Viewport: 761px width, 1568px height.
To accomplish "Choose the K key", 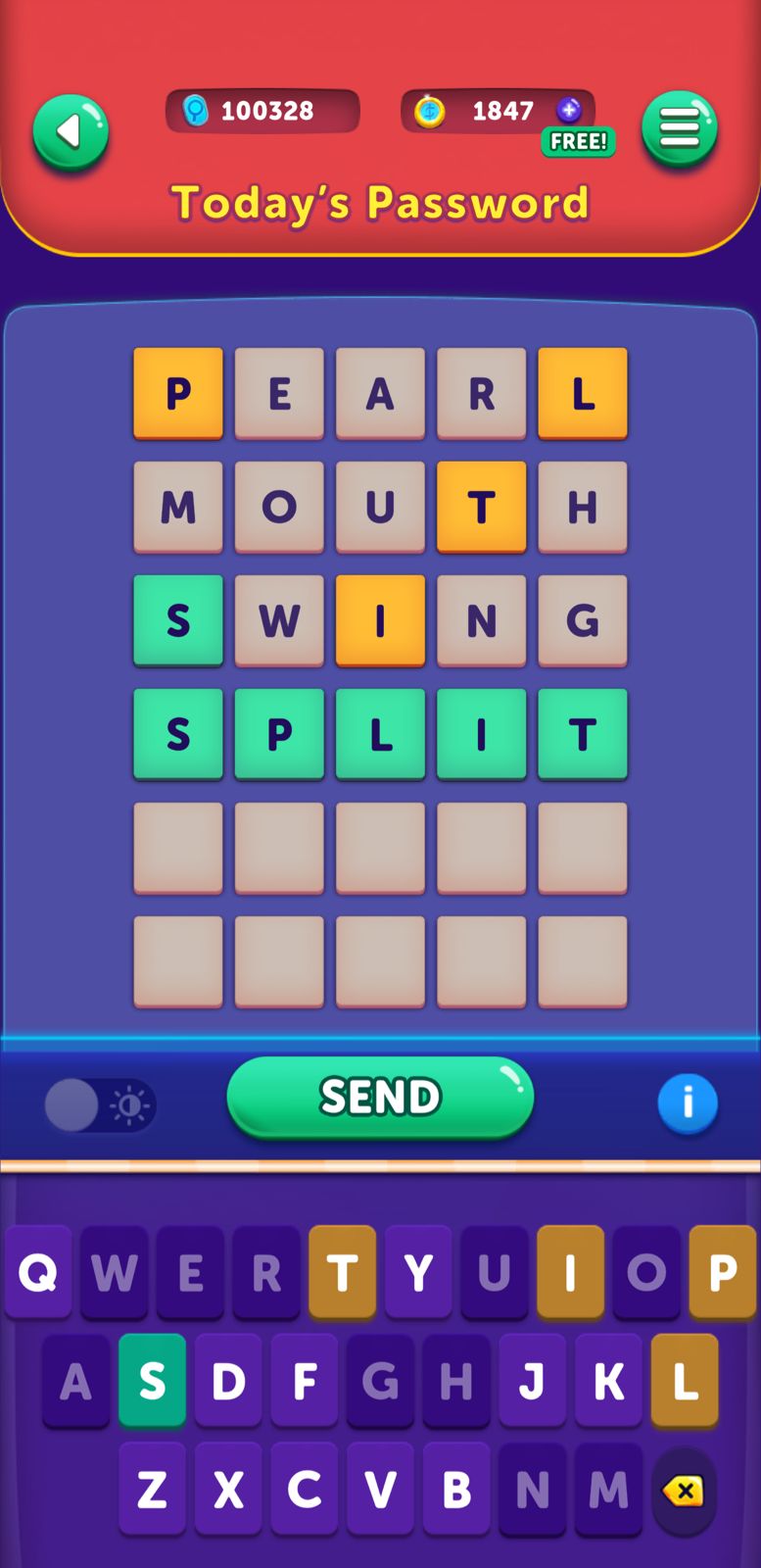I will tap(608, 1381).
